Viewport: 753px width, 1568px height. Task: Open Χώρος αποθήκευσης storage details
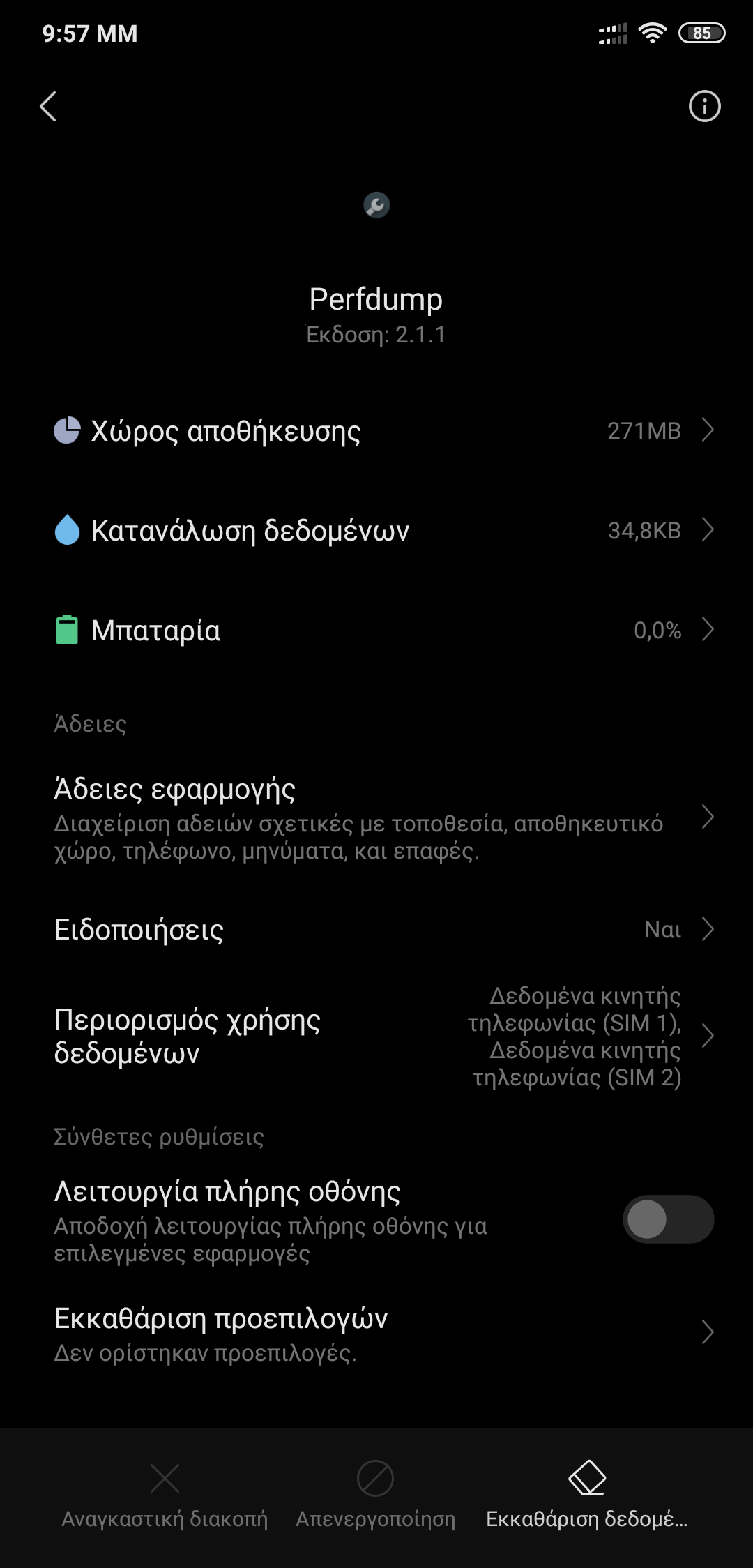point(376,431)
